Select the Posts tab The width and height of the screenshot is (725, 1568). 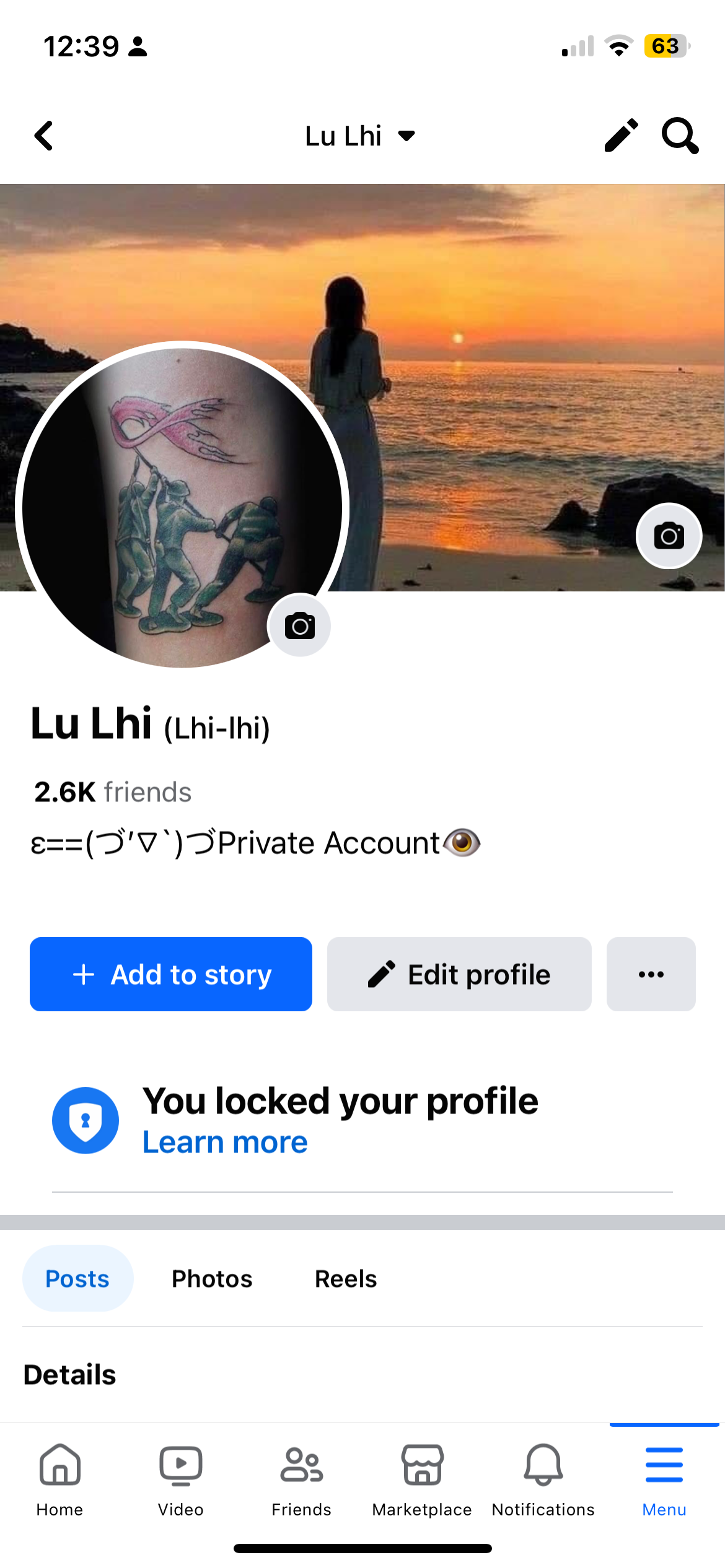tap(77, 1278)
